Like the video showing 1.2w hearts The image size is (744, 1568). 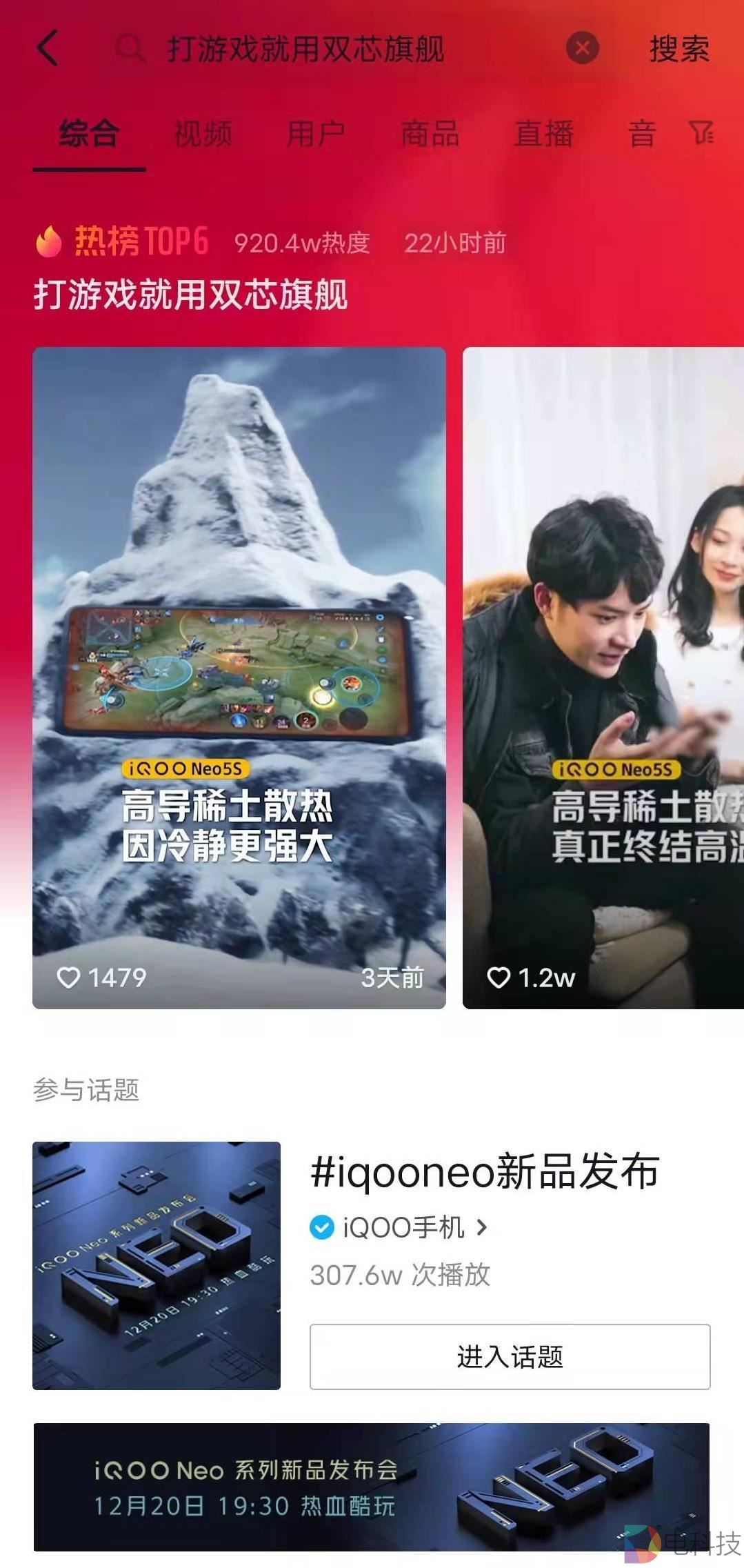(x=498, y=977)
